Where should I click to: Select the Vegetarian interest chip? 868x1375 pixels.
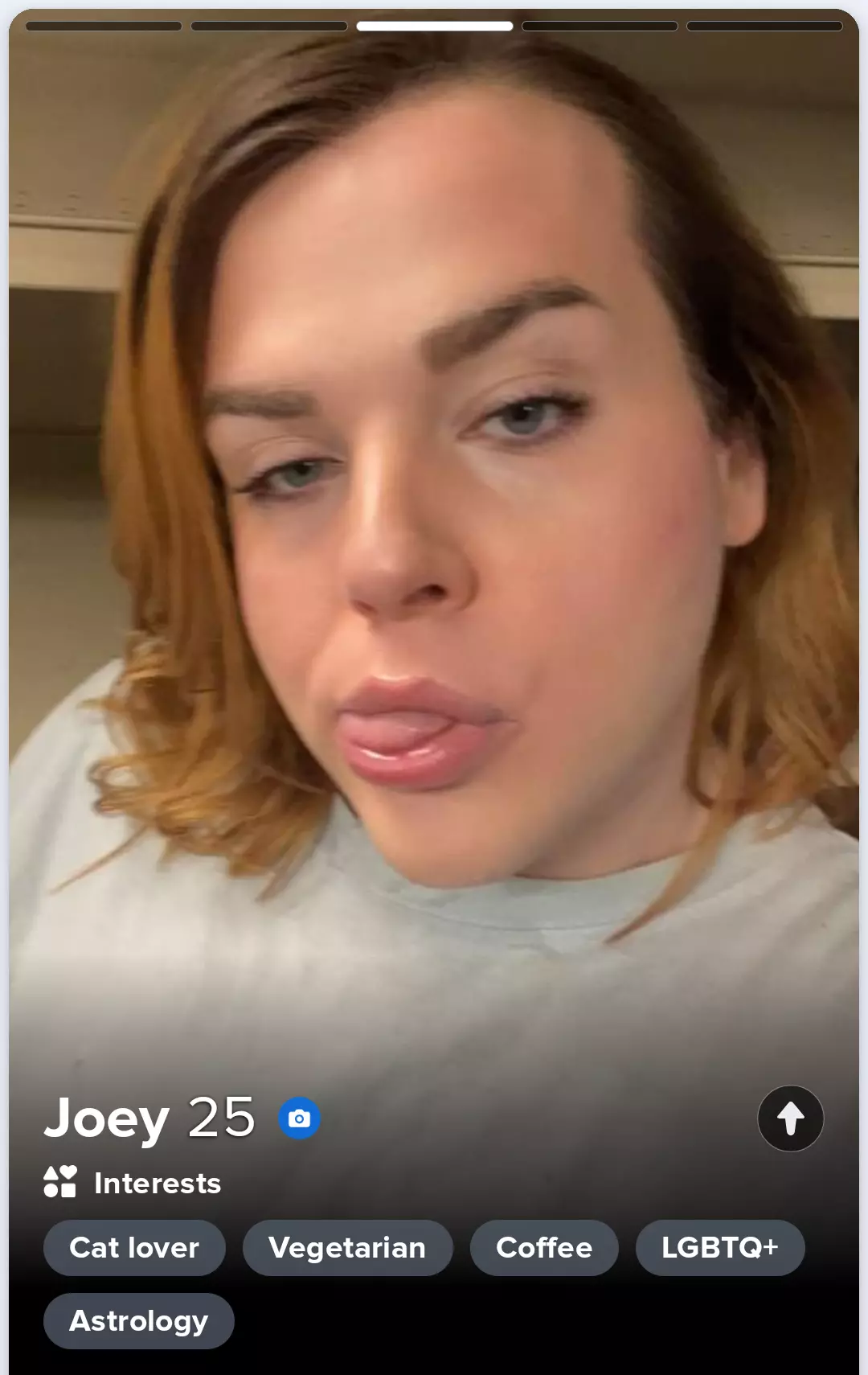tap(347, 1248)
